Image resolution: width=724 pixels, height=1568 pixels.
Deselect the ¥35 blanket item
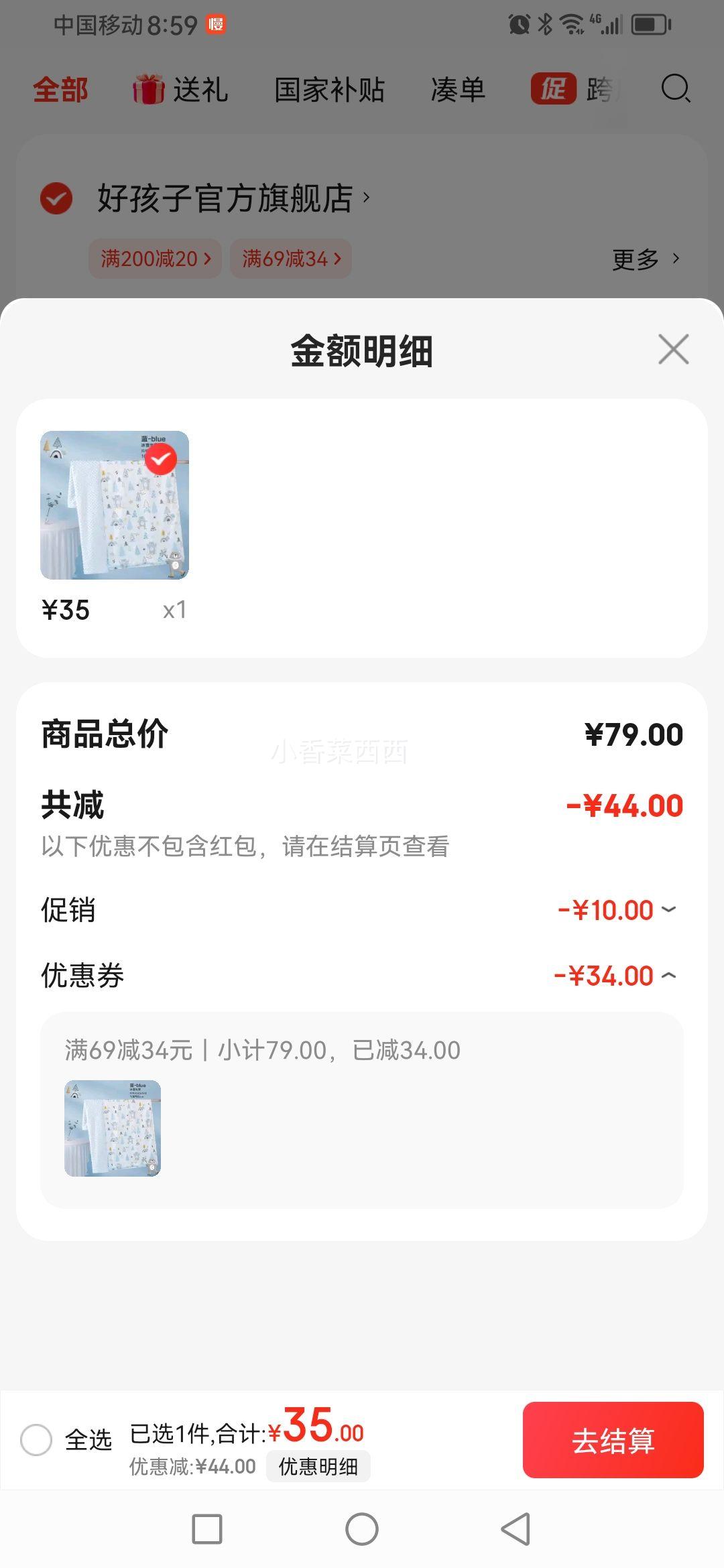coord(161,459)
